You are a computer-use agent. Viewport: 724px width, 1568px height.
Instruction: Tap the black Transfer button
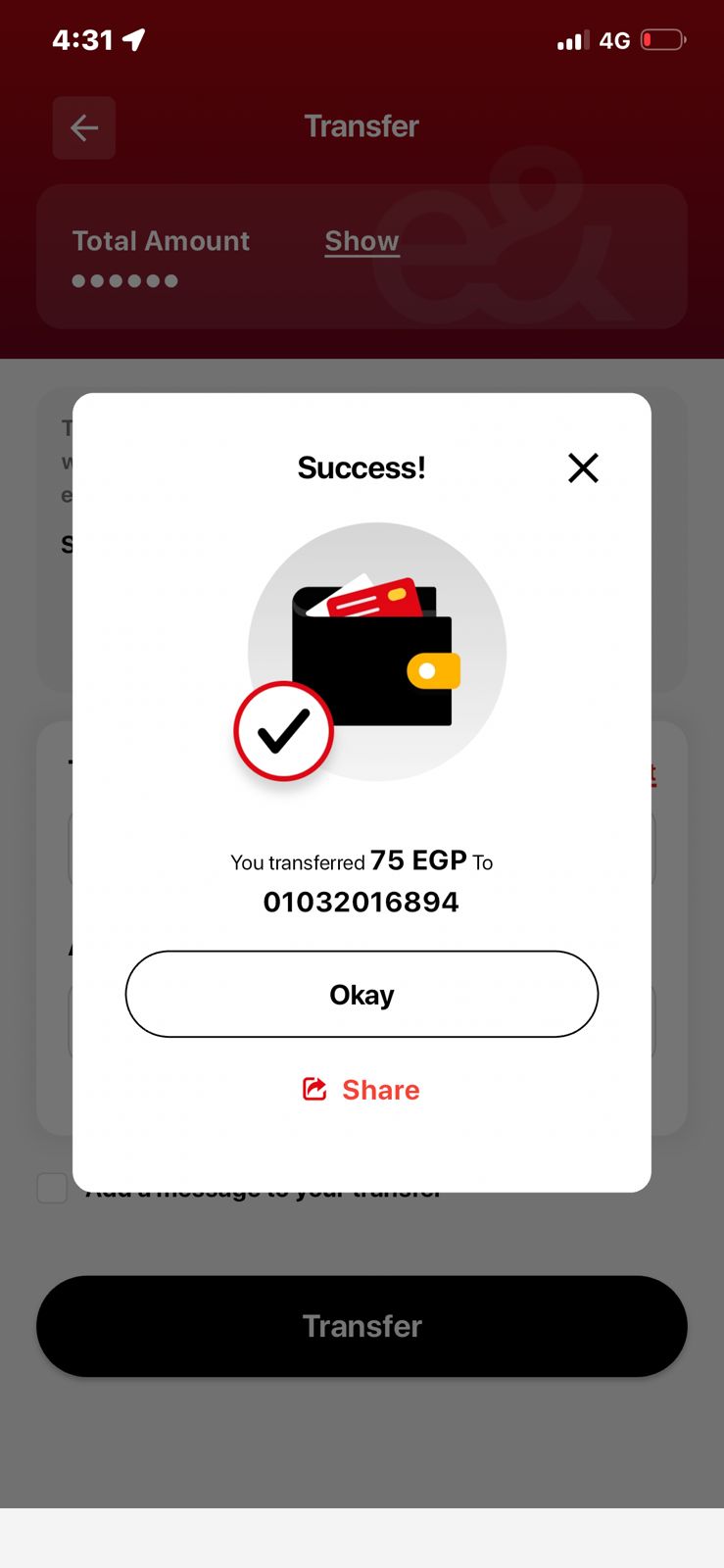click(x=362, y=1325)
